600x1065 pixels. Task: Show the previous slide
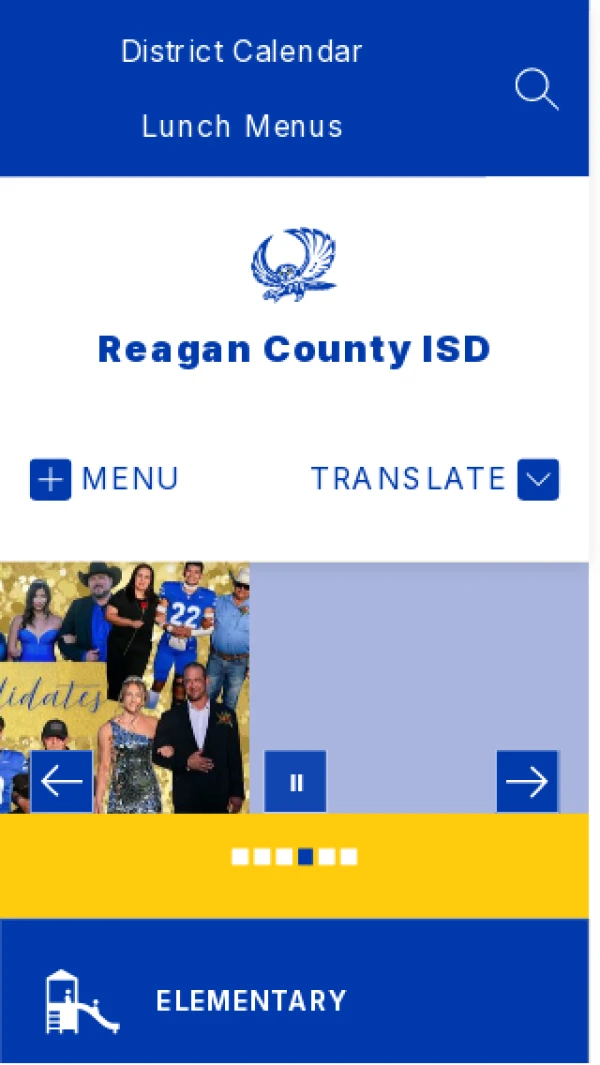(62, 781)
